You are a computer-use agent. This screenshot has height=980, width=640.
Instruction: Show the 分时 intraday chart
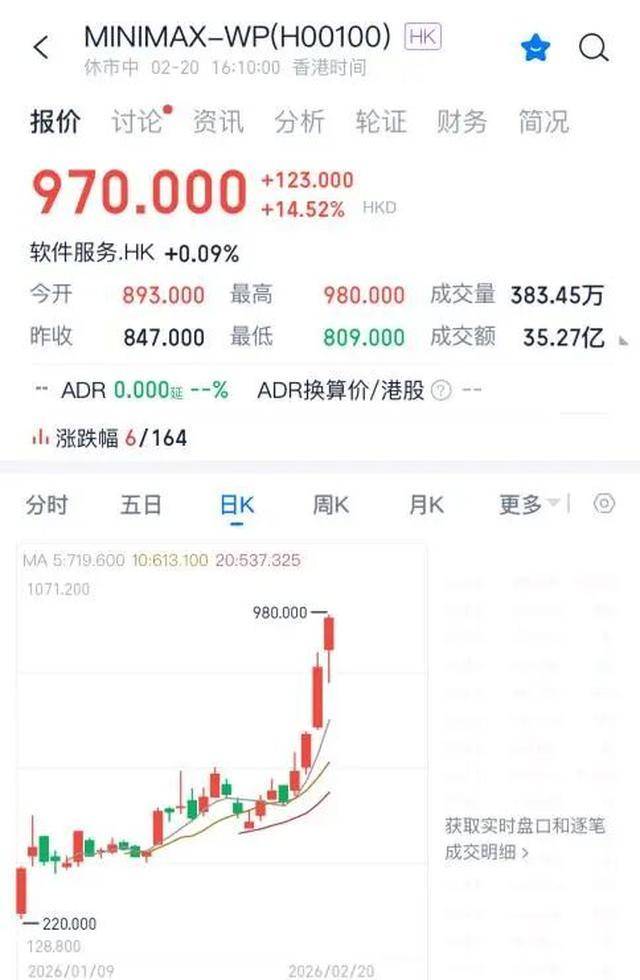pos(47,505)
